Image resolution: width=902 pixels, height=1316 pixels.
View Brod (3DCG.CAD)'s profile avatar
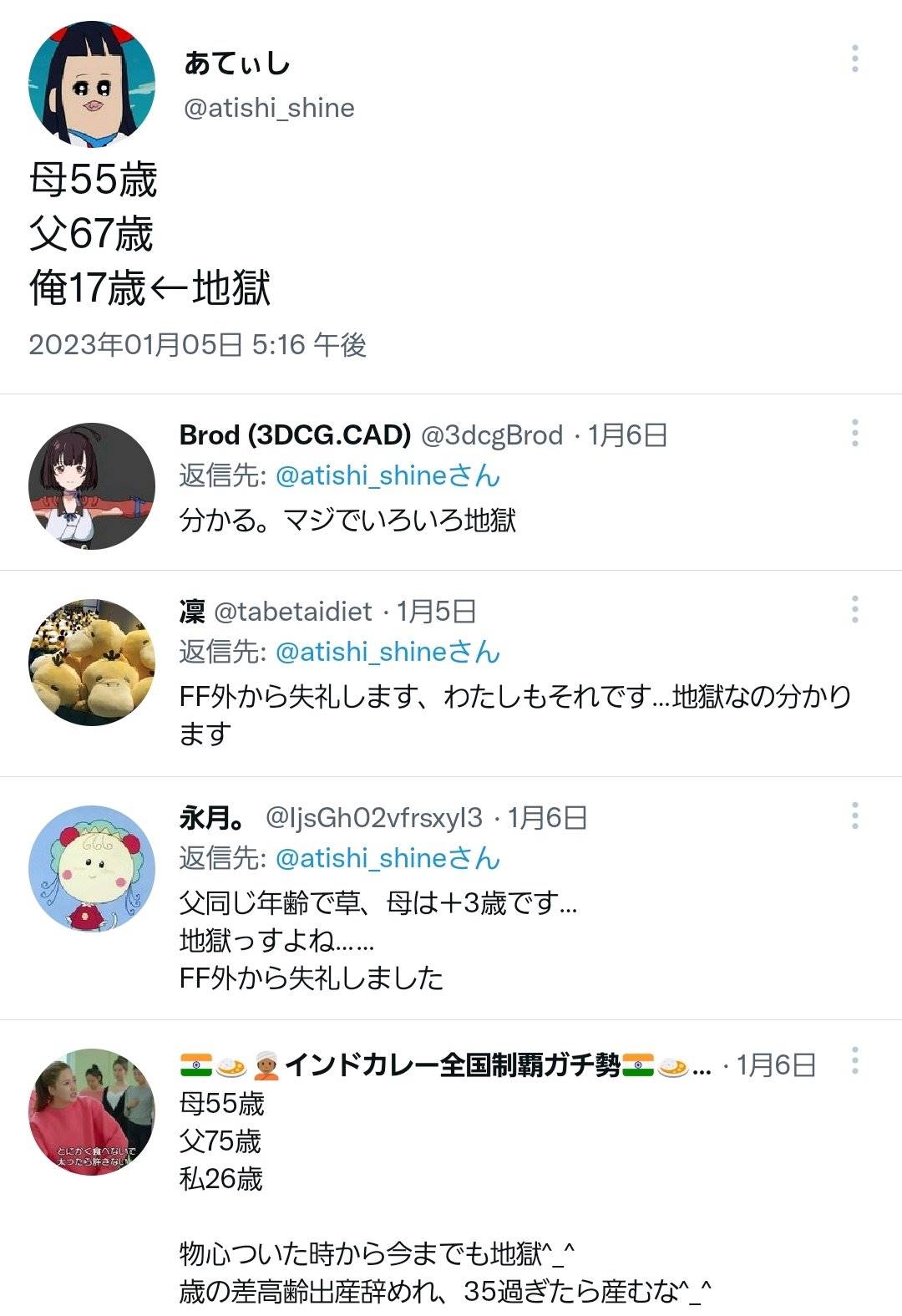(x=92, y=485)
